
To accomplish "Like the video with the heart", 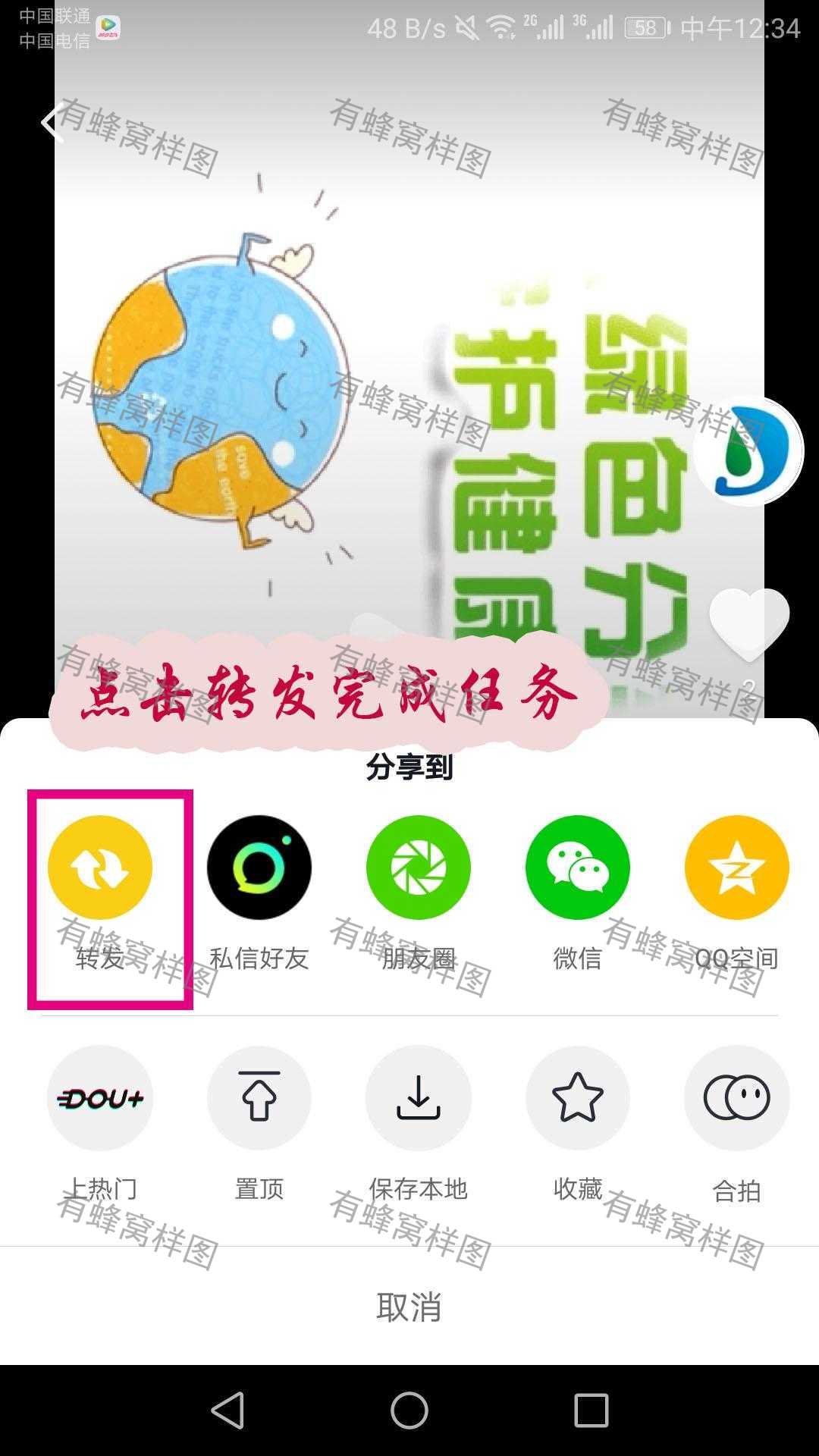I will (x=749, y=623).
